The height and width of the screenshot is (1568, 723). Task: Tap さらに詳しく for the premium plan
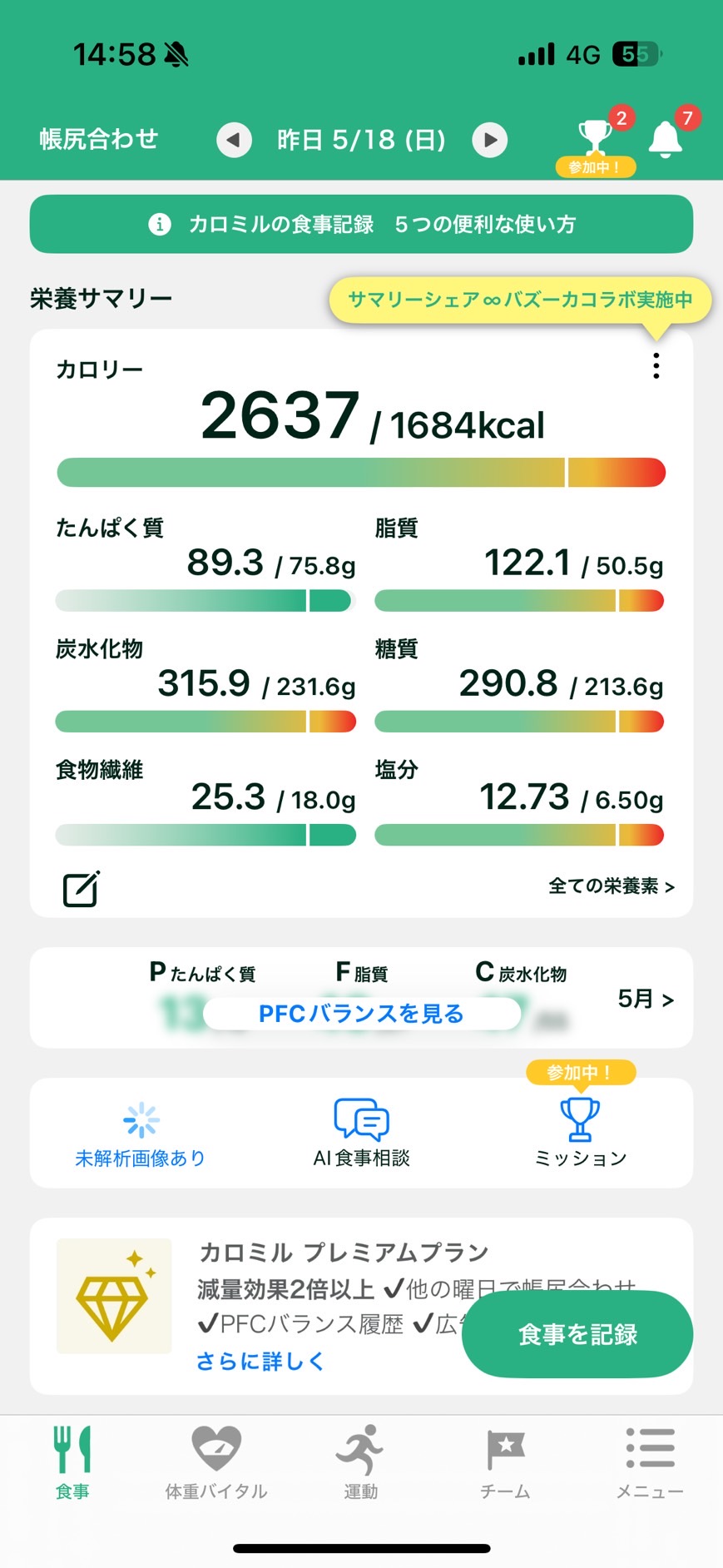click(260, 1361)
